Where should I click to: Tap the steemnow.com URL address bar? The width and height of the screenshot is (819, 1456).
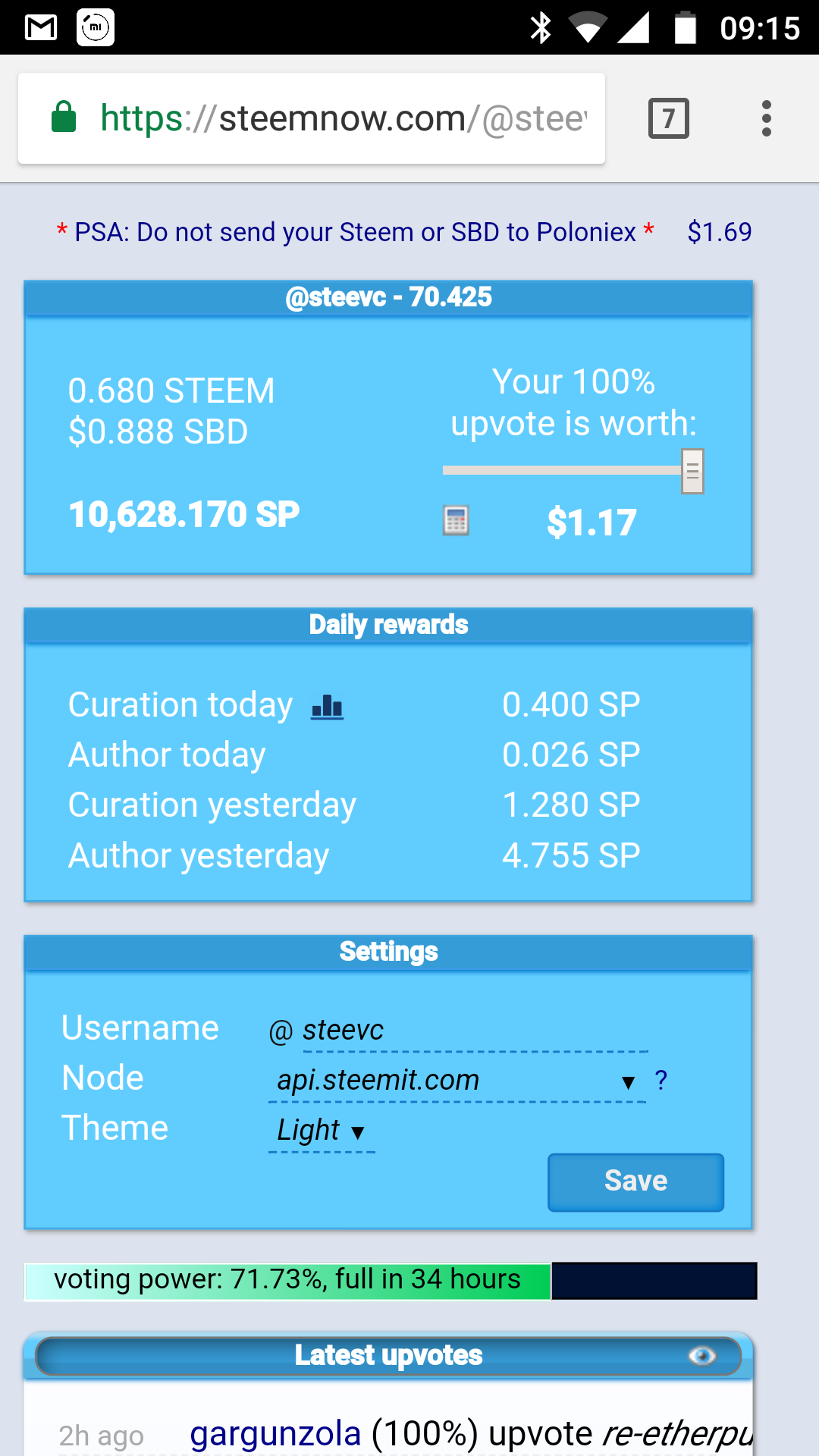312,118
